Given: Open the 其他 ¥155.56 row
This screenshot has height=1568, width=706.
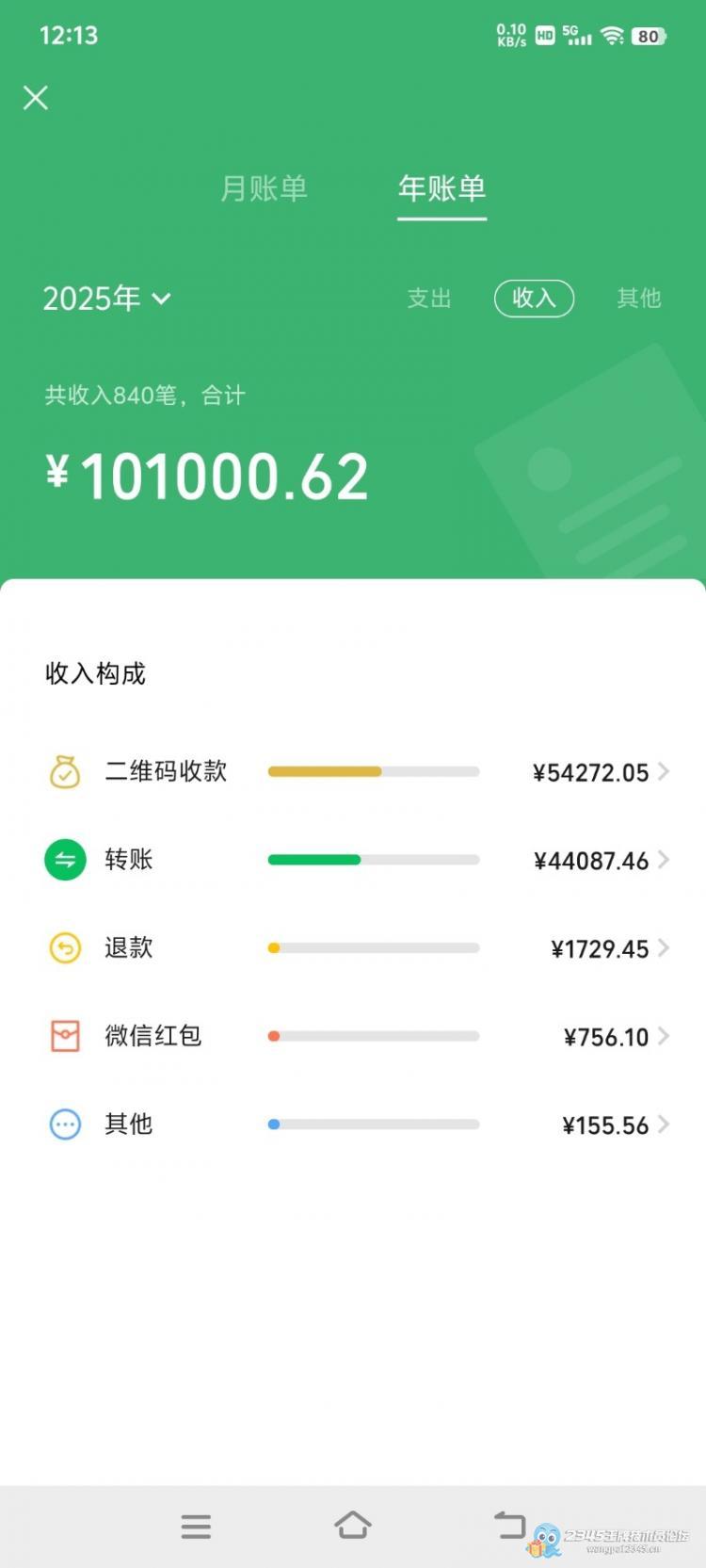Looking at the screenshot, I should (358, 1124).
